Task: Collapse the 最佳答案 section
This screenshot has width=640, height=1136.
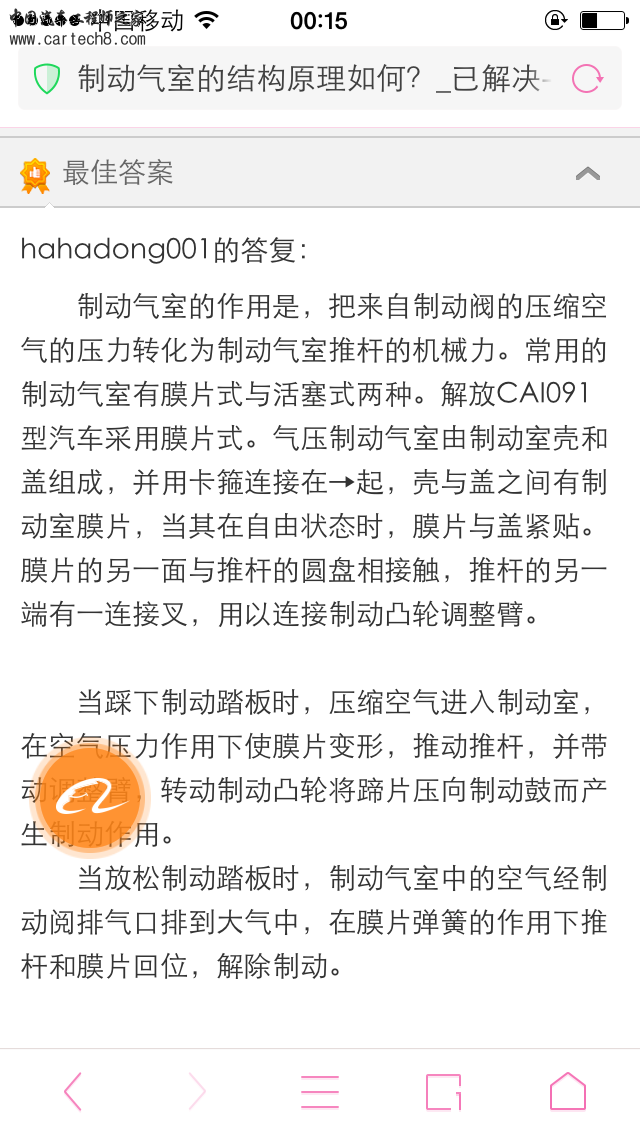Action: coord(588,173)
